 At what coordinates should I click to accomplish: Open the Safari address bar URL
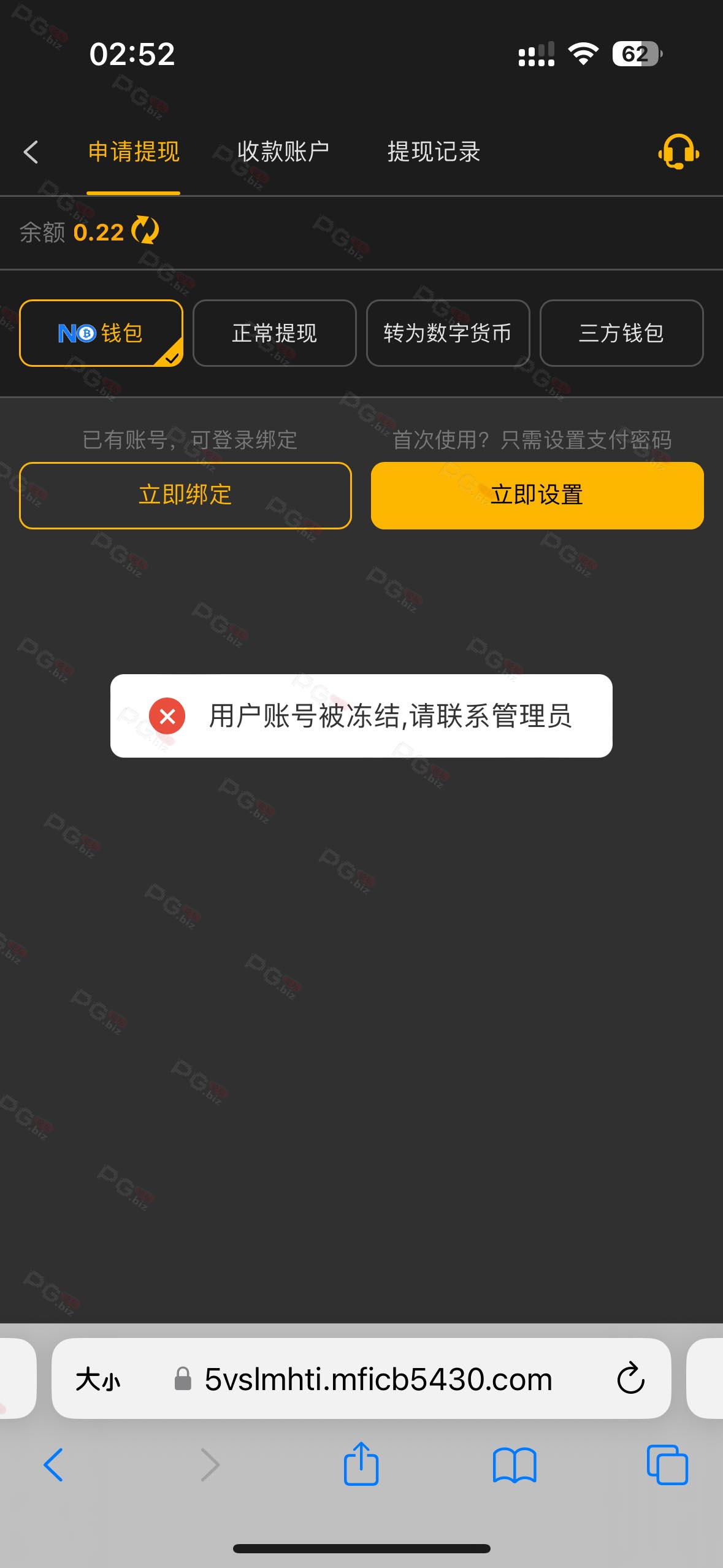point(378,1379)
